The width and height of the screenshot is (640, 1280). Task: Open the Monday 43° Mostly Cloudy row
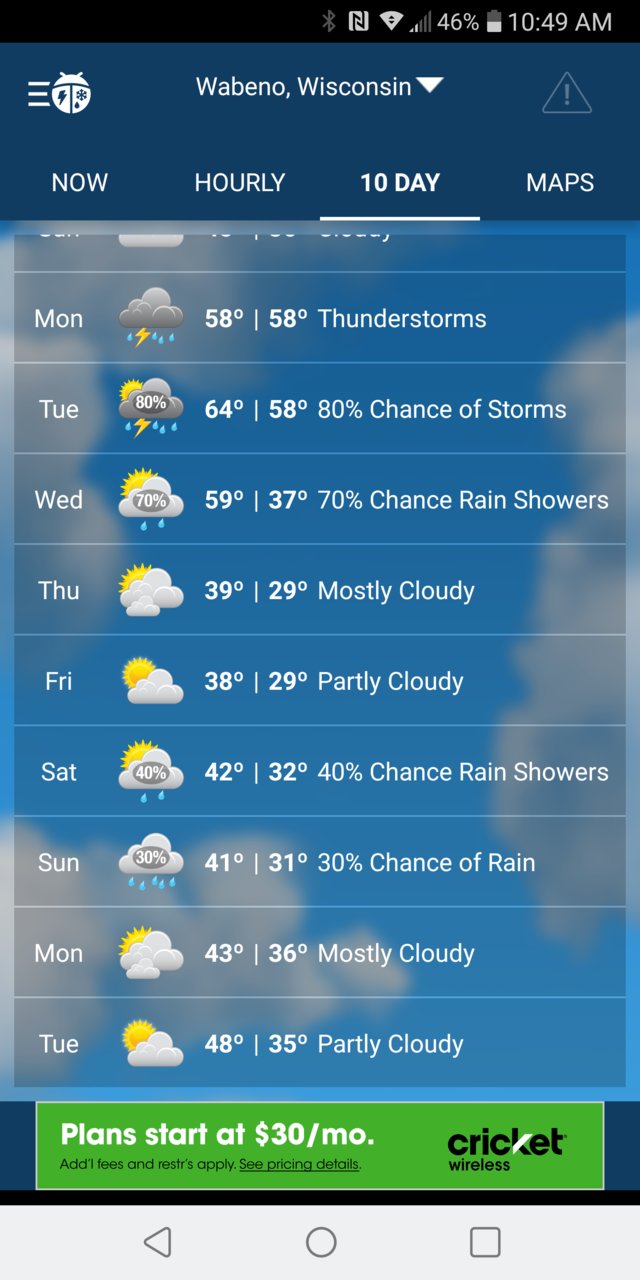click(320, 953)
